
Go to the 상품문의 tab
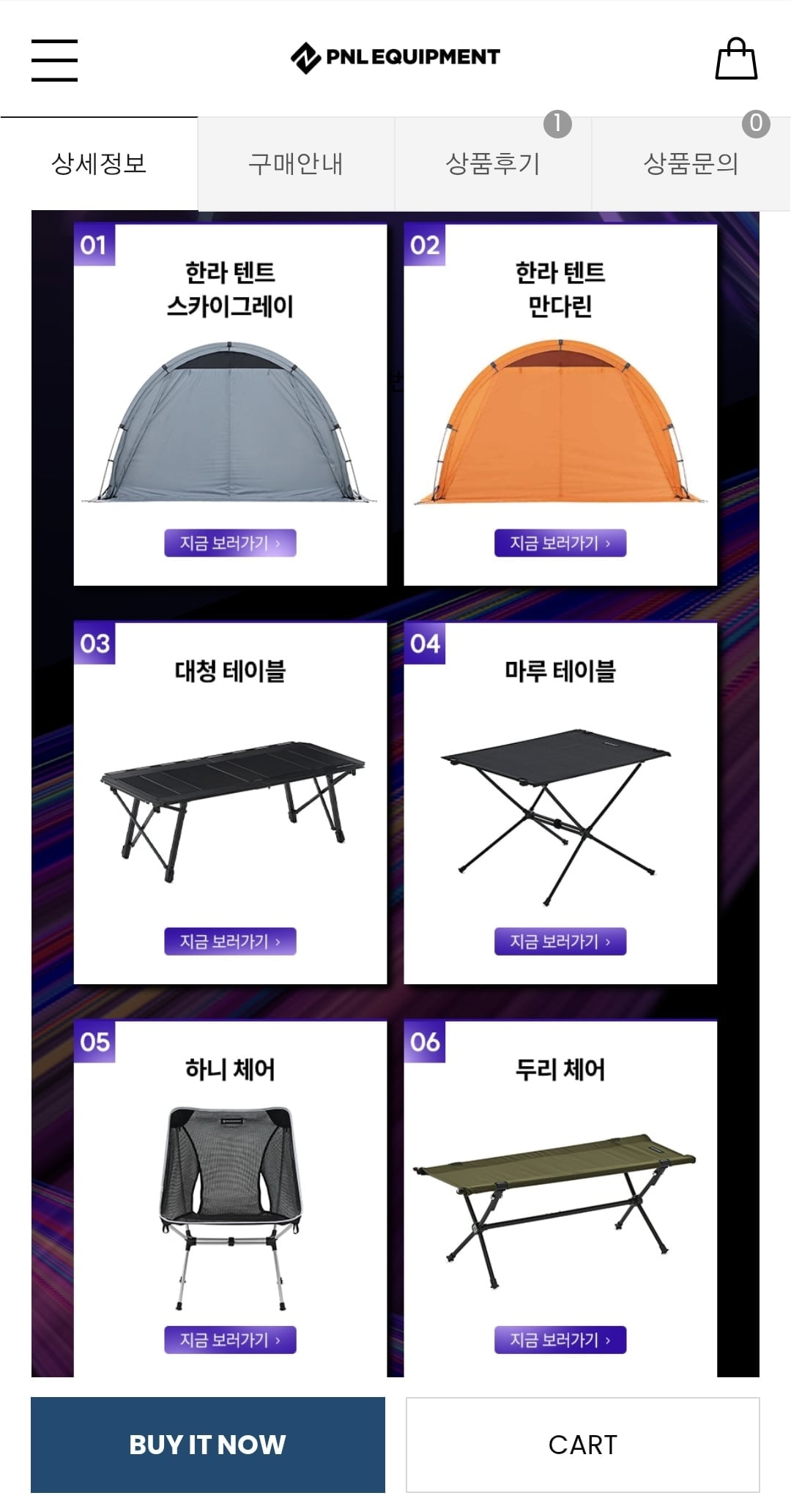[691, 164]
